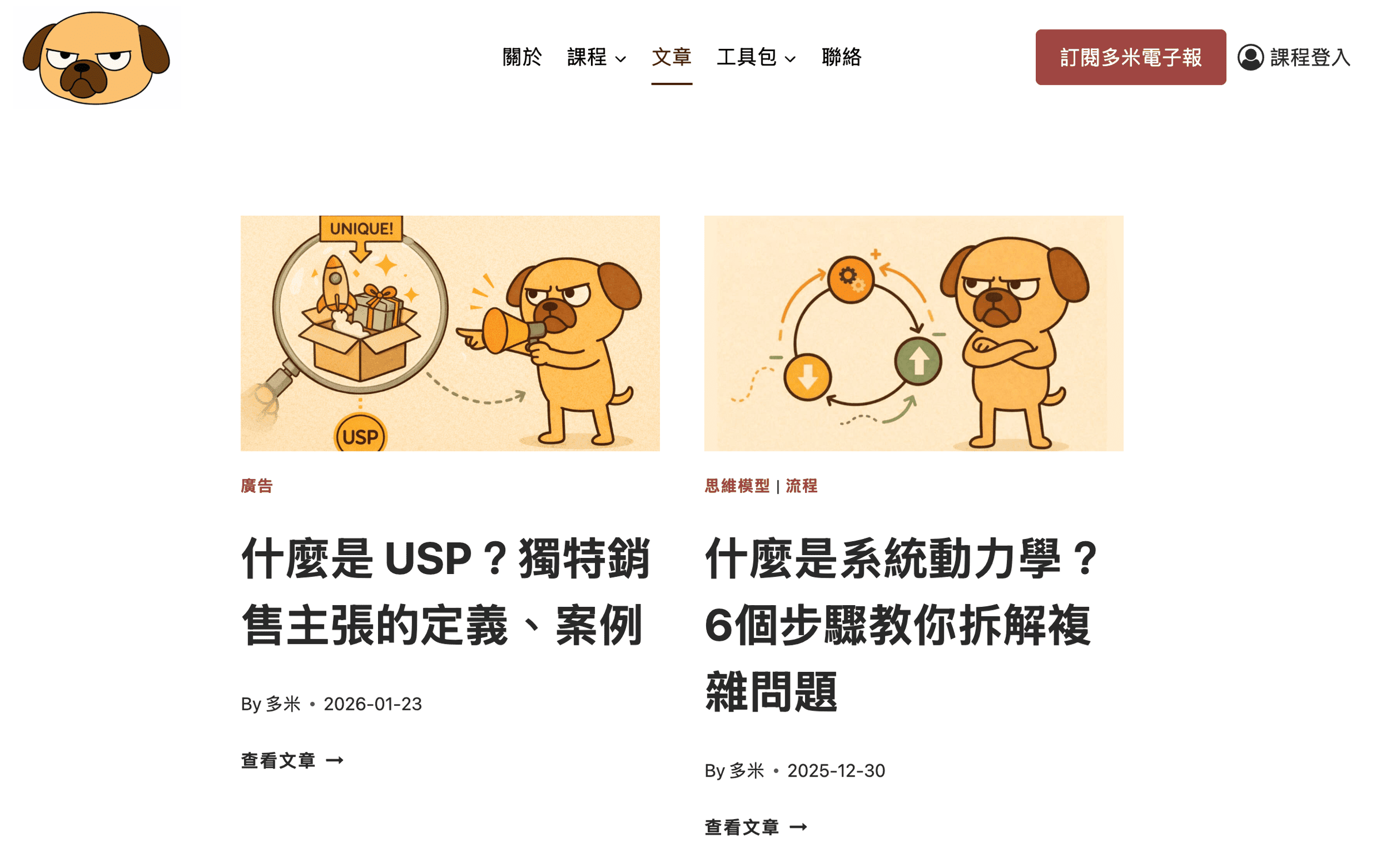Screen dimensions: 1381x868
Task: Expand the 工具包 dropdown menu
Action: [x=756, y=57]
